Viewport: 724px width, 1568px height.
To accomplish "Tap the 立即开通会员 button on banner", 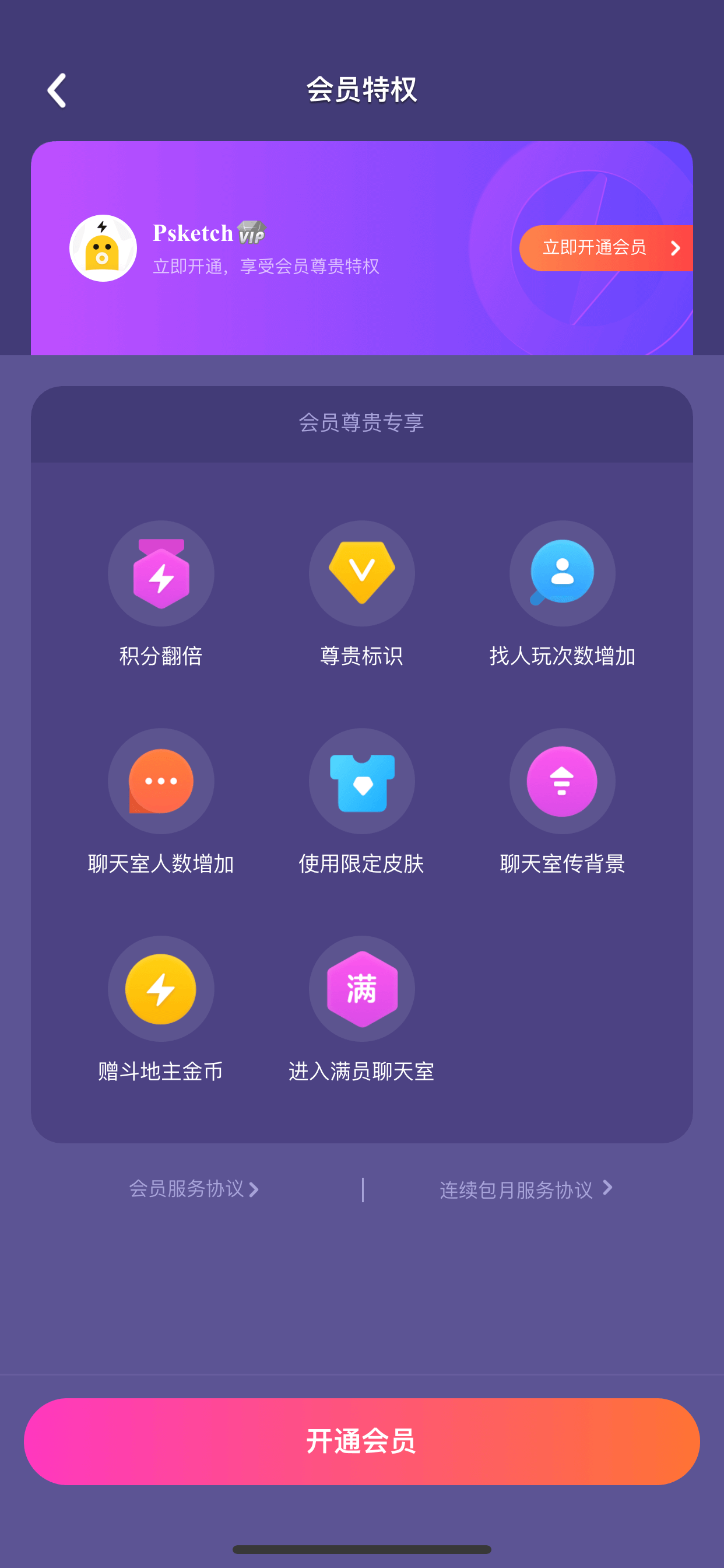I will [606, 248].
